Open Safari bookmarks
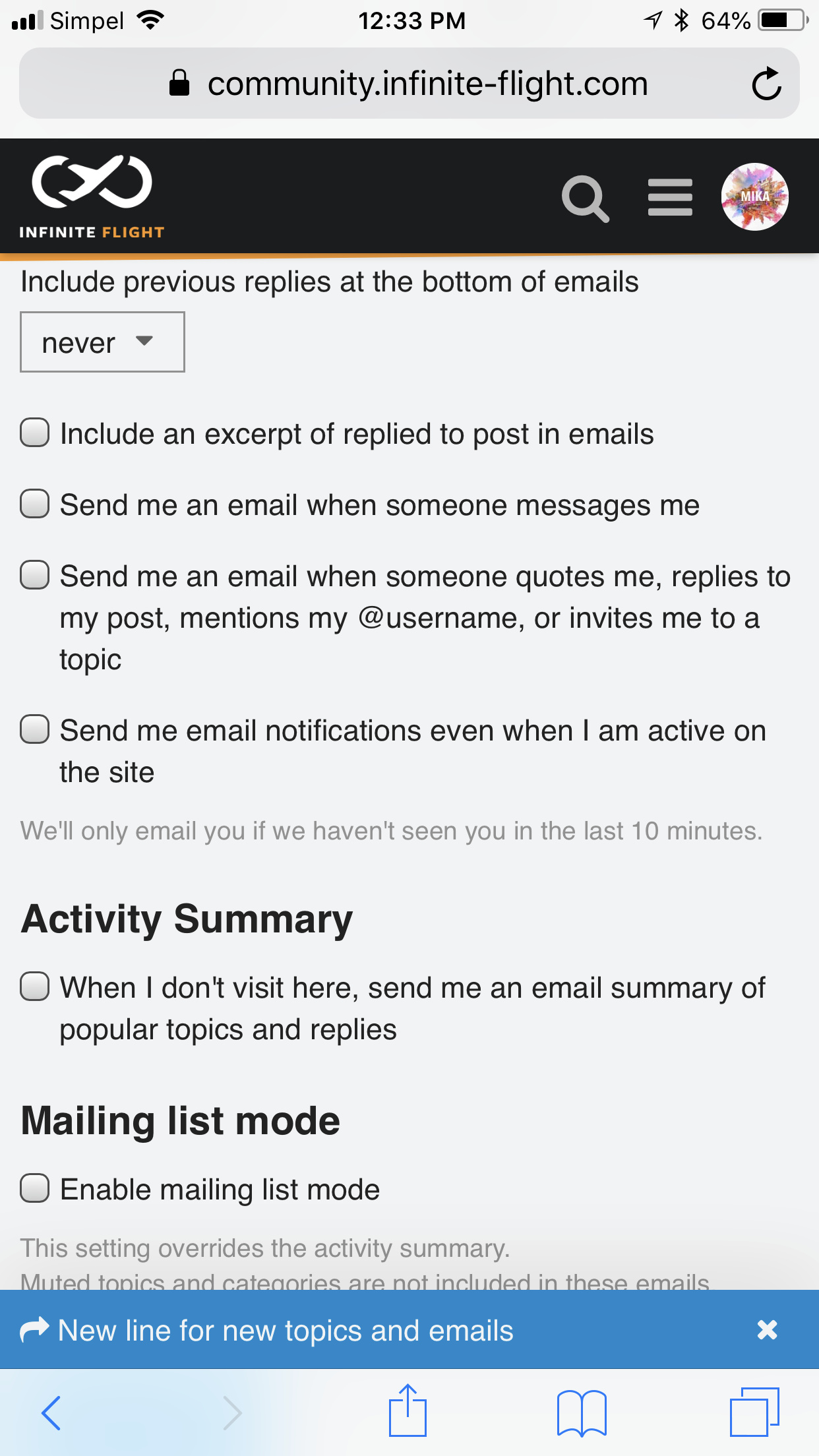This screenshot has height=1456, width=819. [581, 1412]
